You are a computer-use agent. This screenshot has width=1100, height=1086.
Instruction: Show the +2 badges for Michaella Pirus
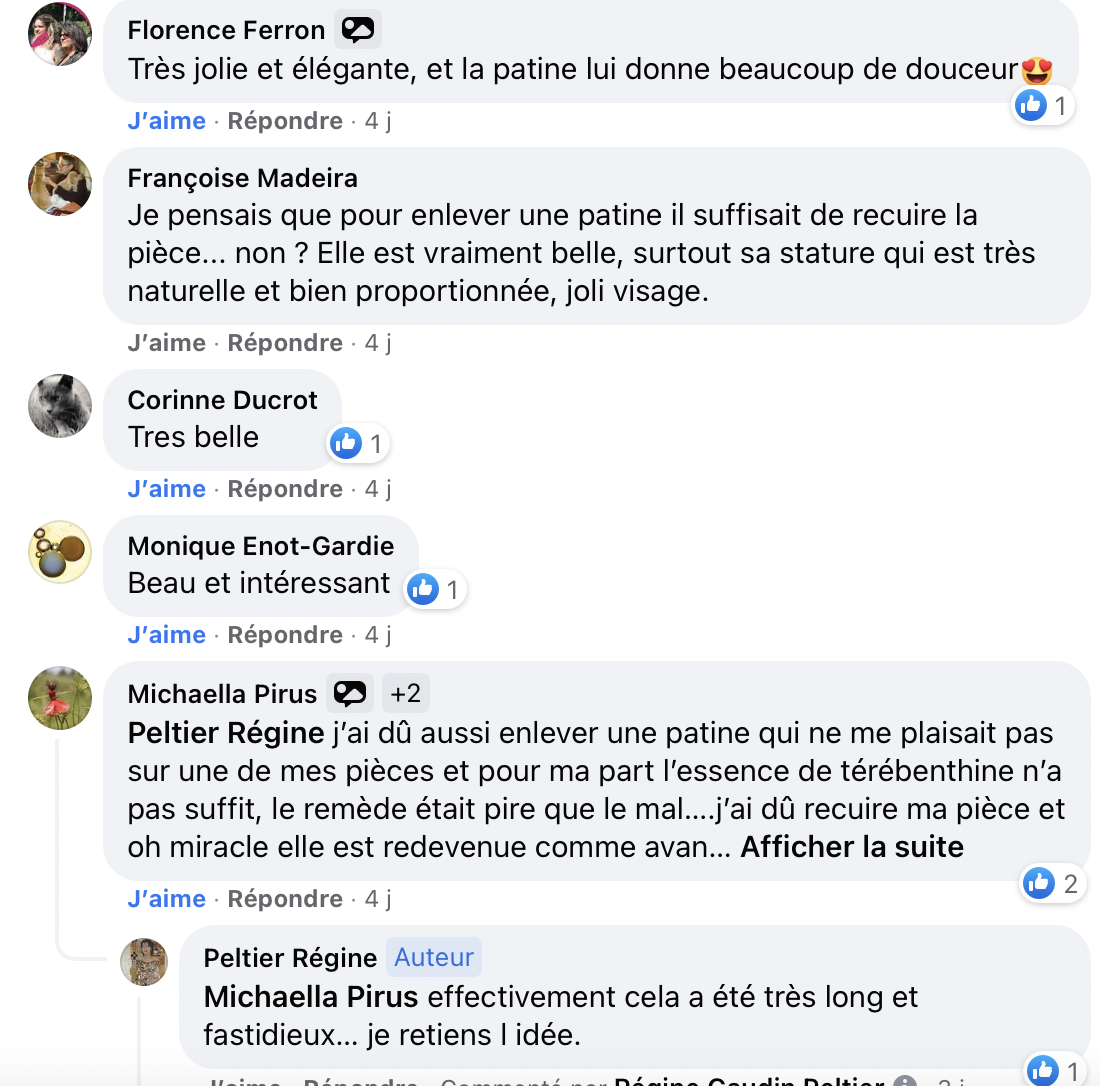pyautogui.click(x=405, y=693)
